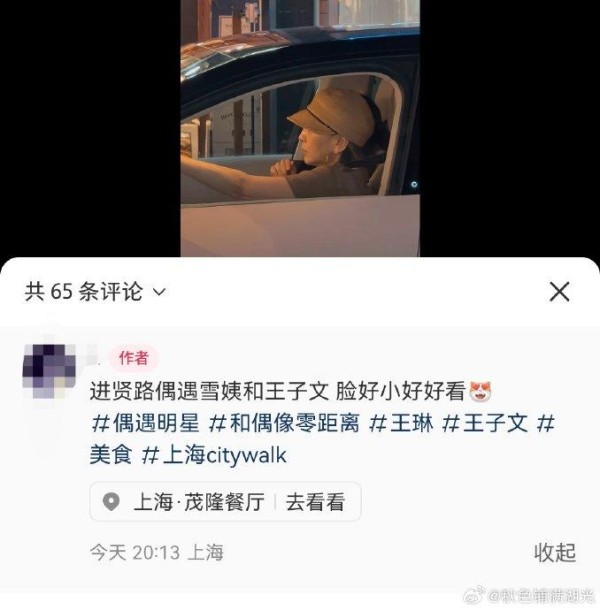
Task: Close the comments panel
Action: pyautogui.click(x=559, y=292)
